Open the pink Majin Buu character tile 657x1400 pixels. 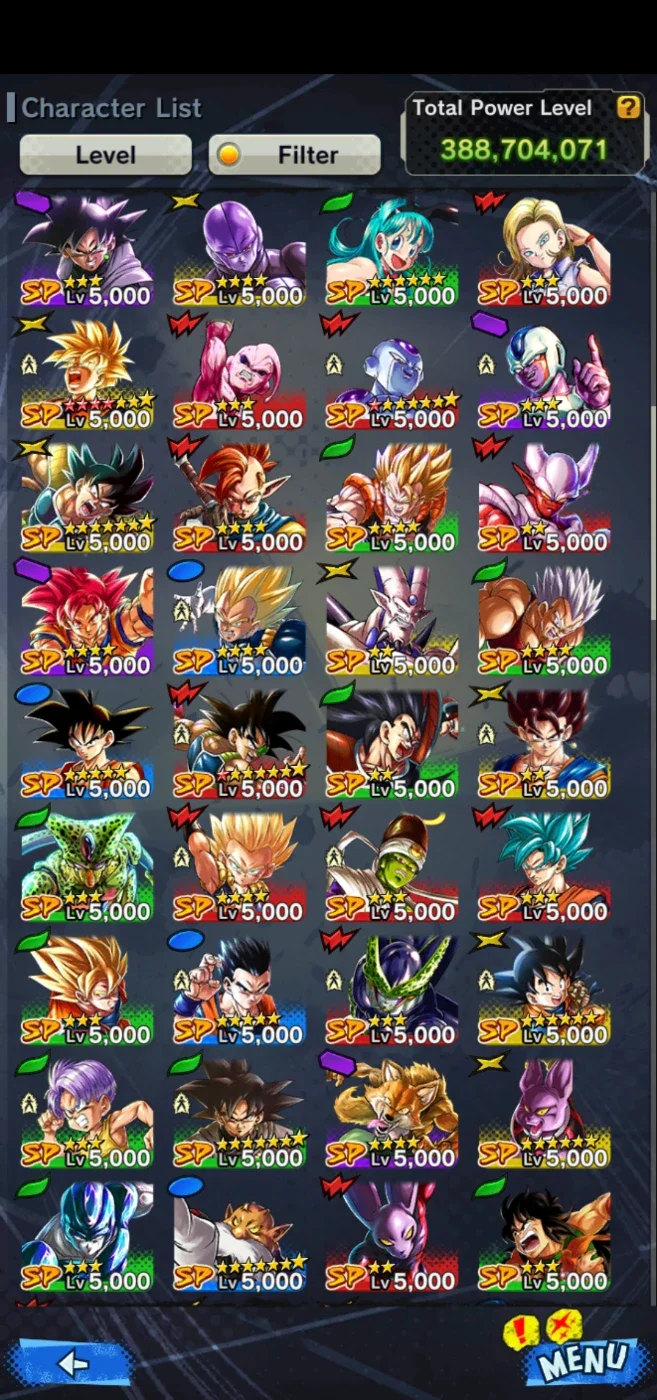click(x=239, y=374)
